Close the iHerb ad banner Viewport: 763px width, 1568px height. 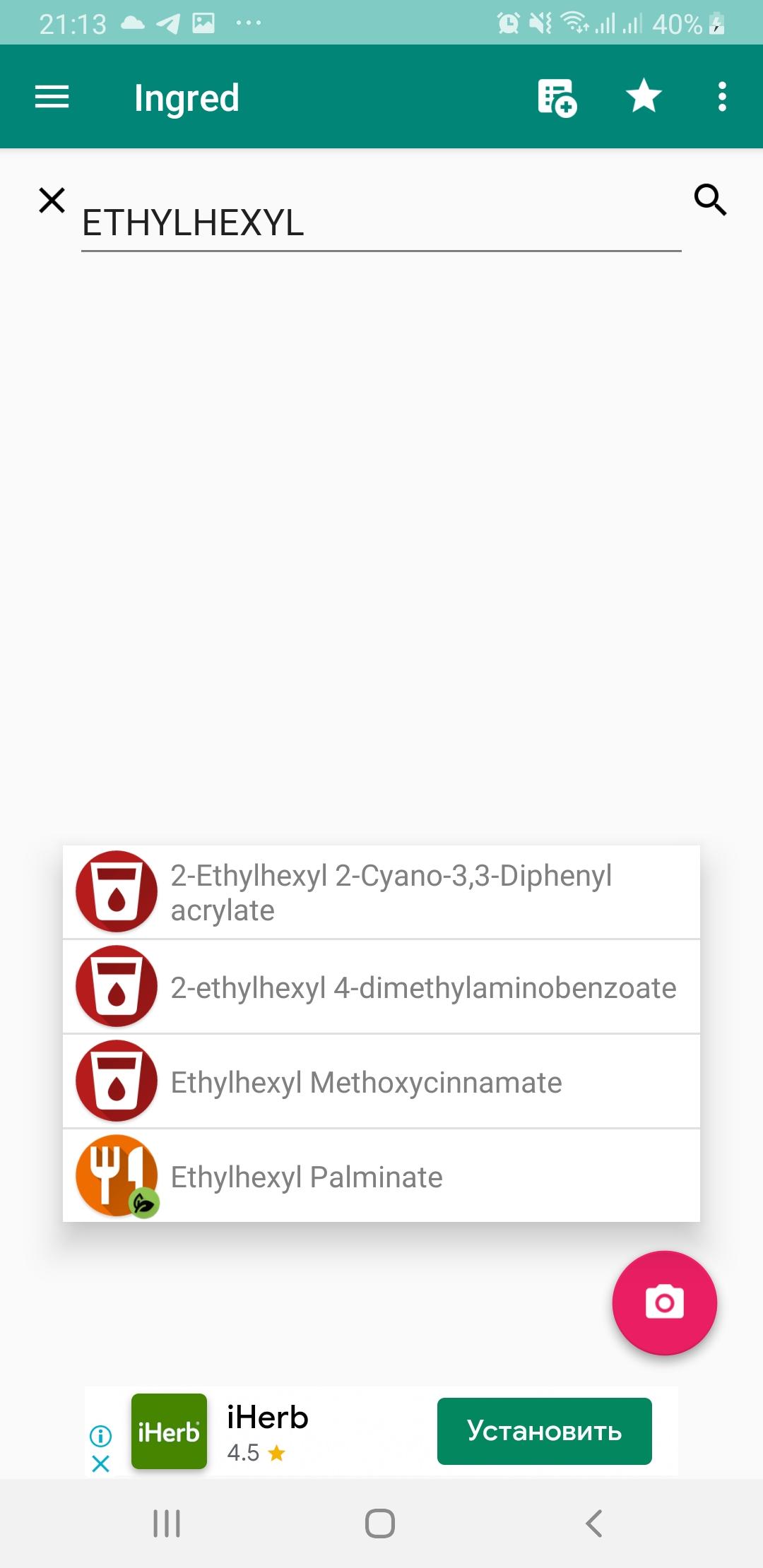[101, 1463]
